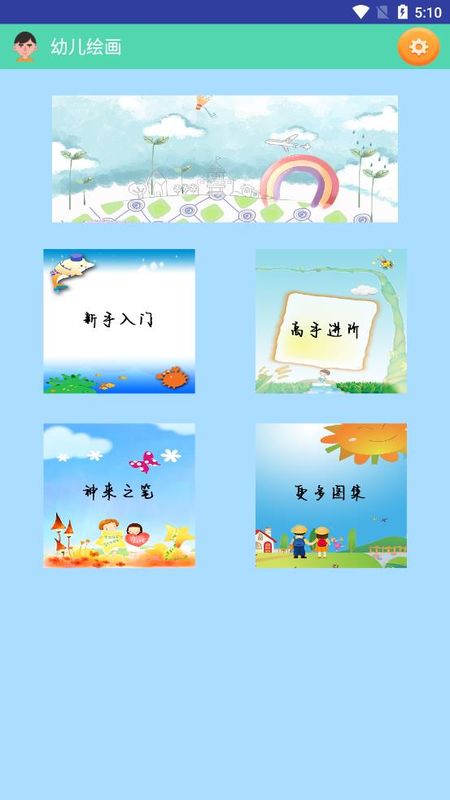
Task: Open the 高手进阶 card
Action: [x=331, y=321]
